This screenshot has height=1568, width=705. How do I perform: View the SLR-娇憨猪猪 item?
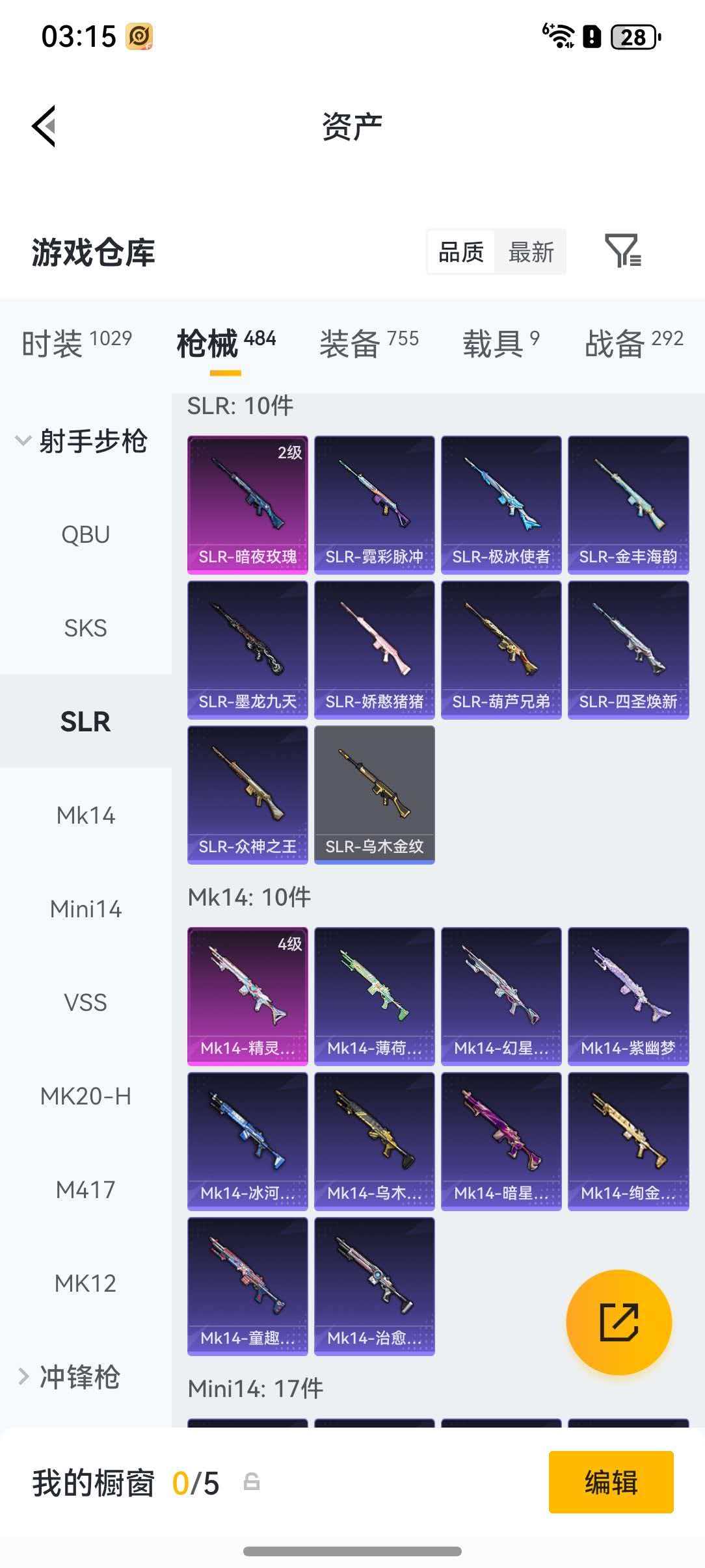pyautogui.click(x=374, y=649)
